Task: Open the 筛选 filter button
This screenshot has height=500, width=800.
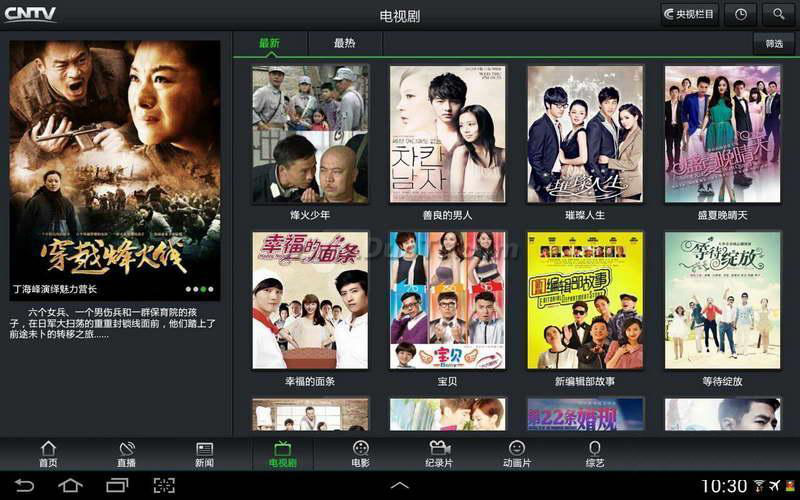Action: pyautogui.click(x=774, y=43)
